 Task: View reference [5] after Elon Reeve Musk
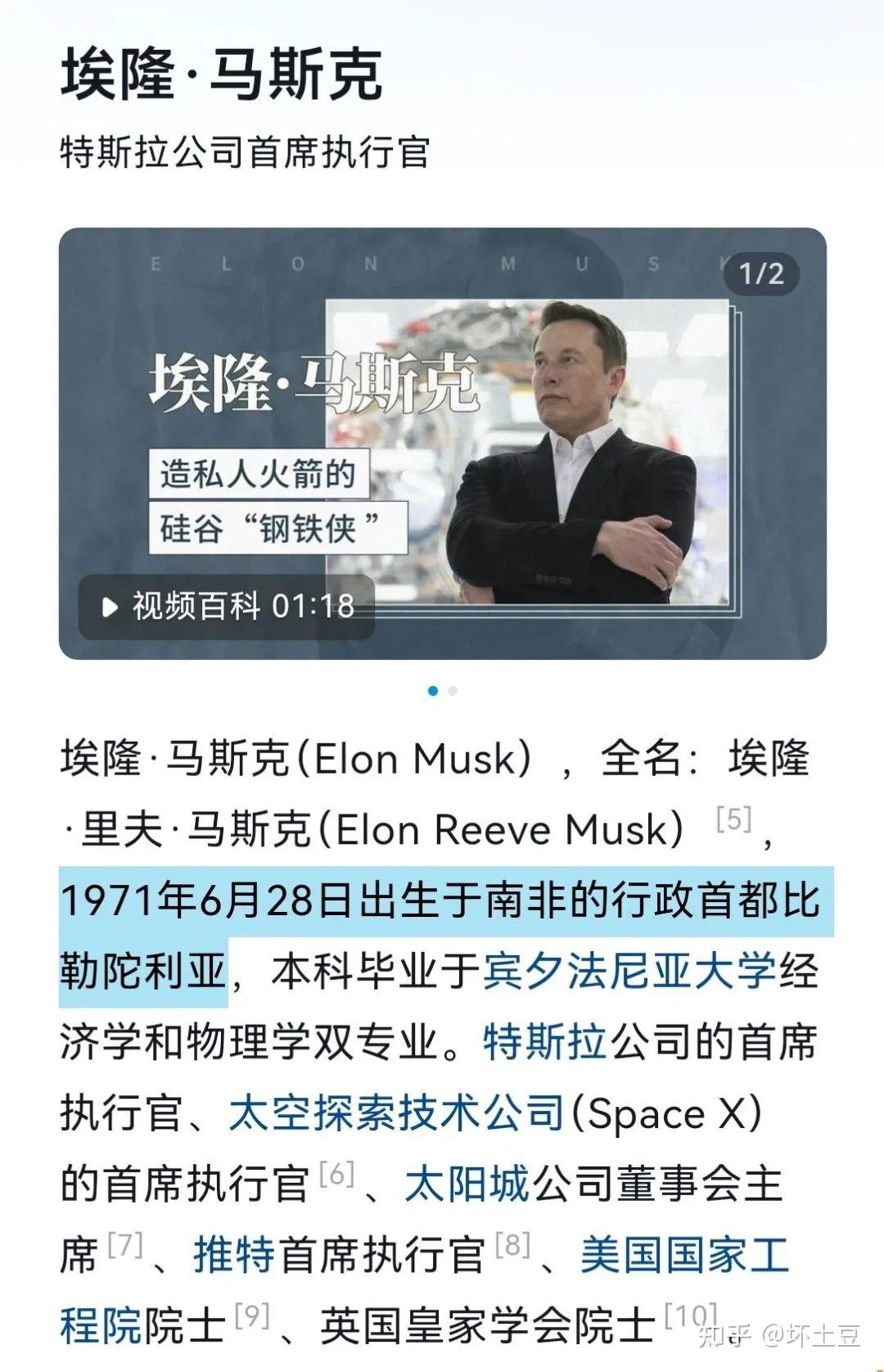pos(733,819)
